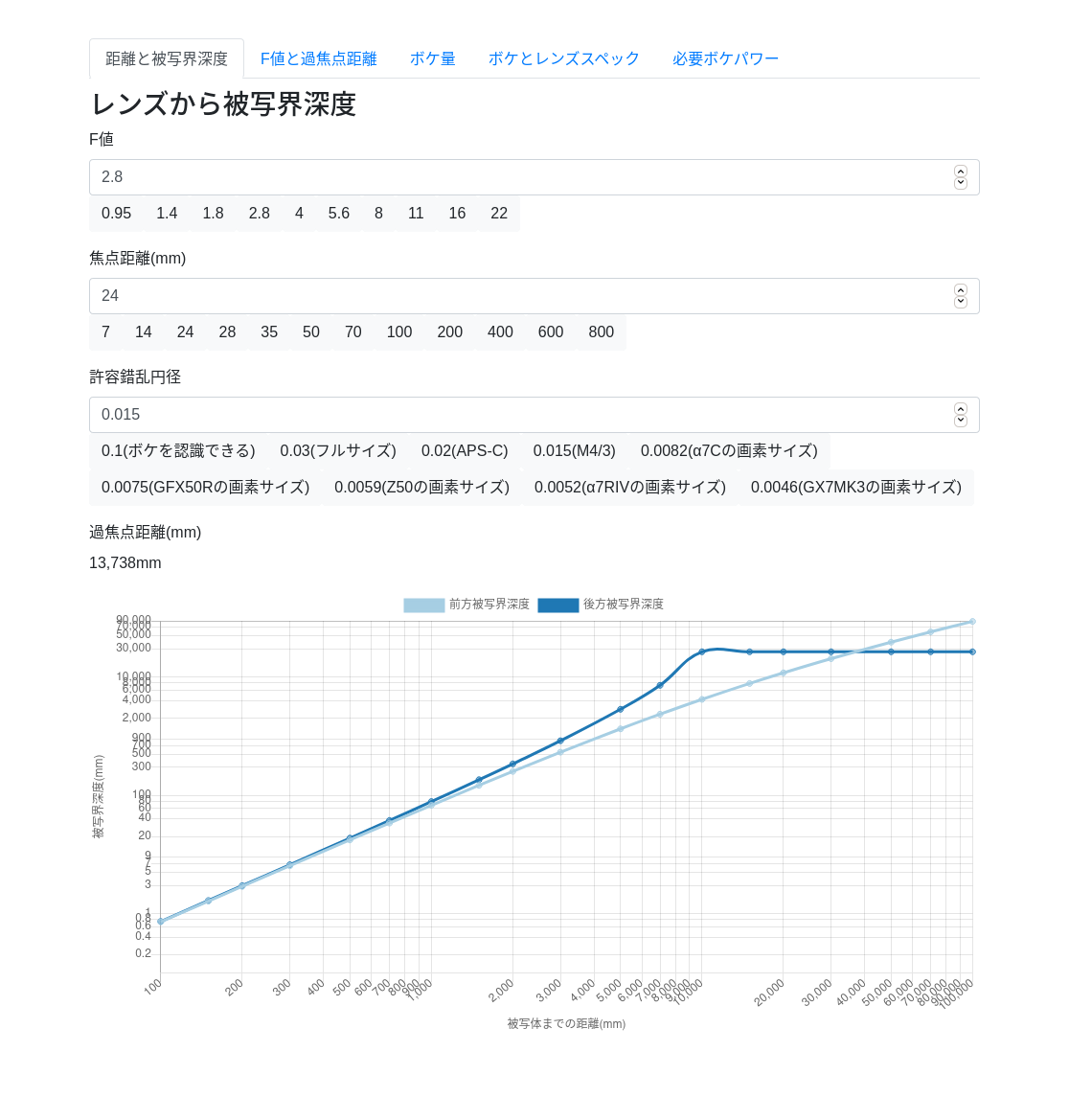
Task: Pick the F-number preset 22
Action: [499, 214]
